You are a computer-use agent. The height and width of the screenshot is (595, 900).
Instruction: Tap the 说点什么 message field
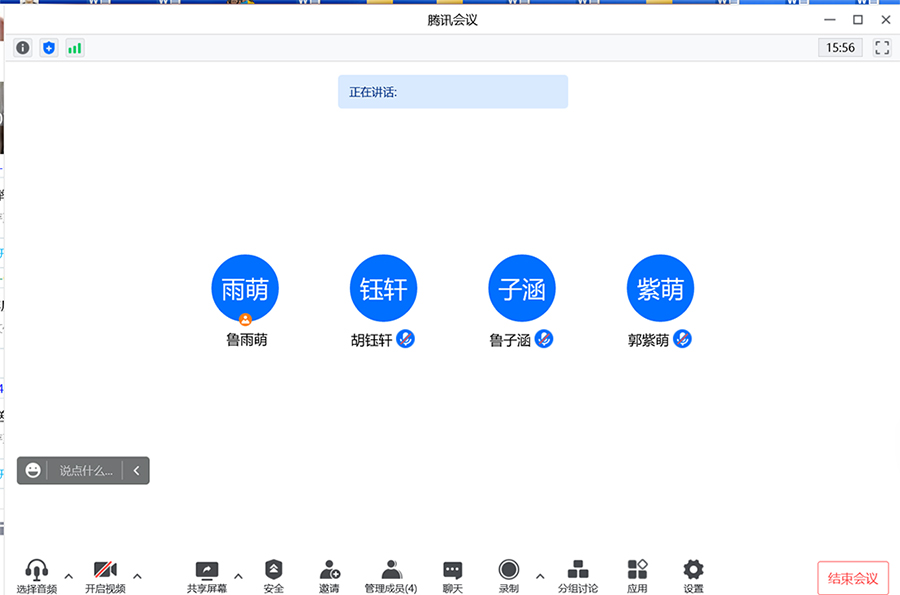[x=85, y=470]
